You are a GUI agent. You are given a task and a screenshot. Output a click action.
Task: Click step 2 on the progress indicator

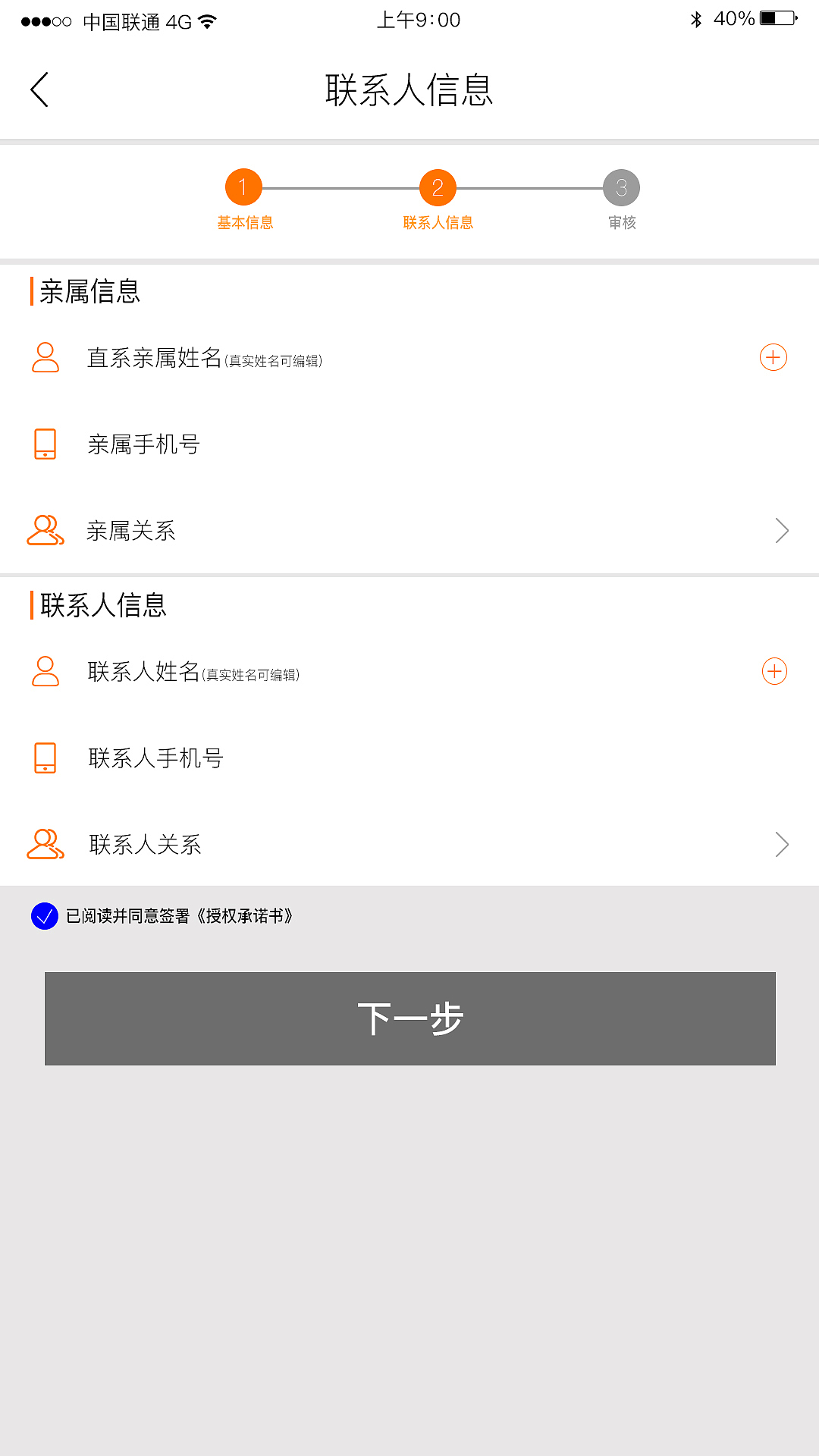pyautogui.click(x=437, y=189)
